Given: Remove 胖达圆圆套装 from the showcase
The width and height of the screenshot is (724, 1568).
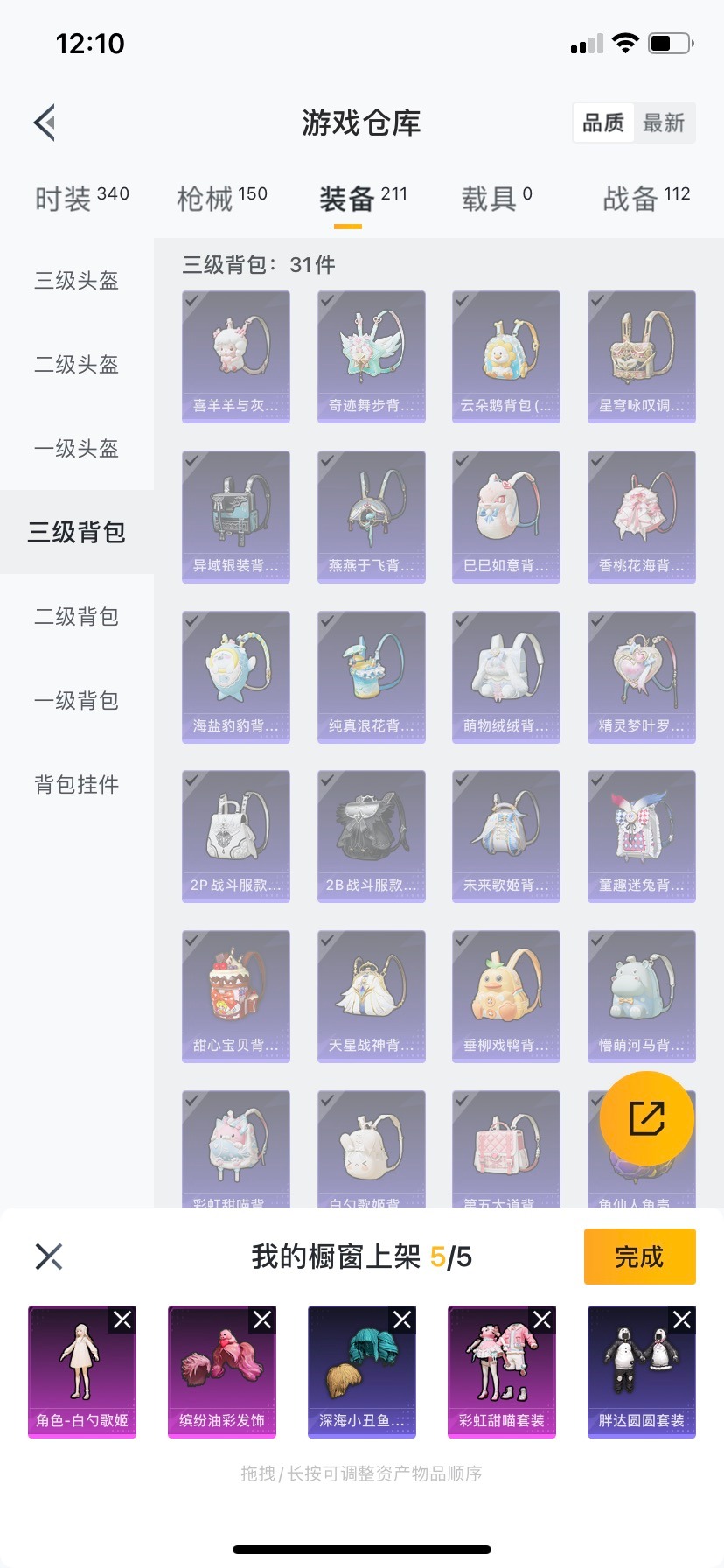Looking at the screenshot, I should 682,1319.
